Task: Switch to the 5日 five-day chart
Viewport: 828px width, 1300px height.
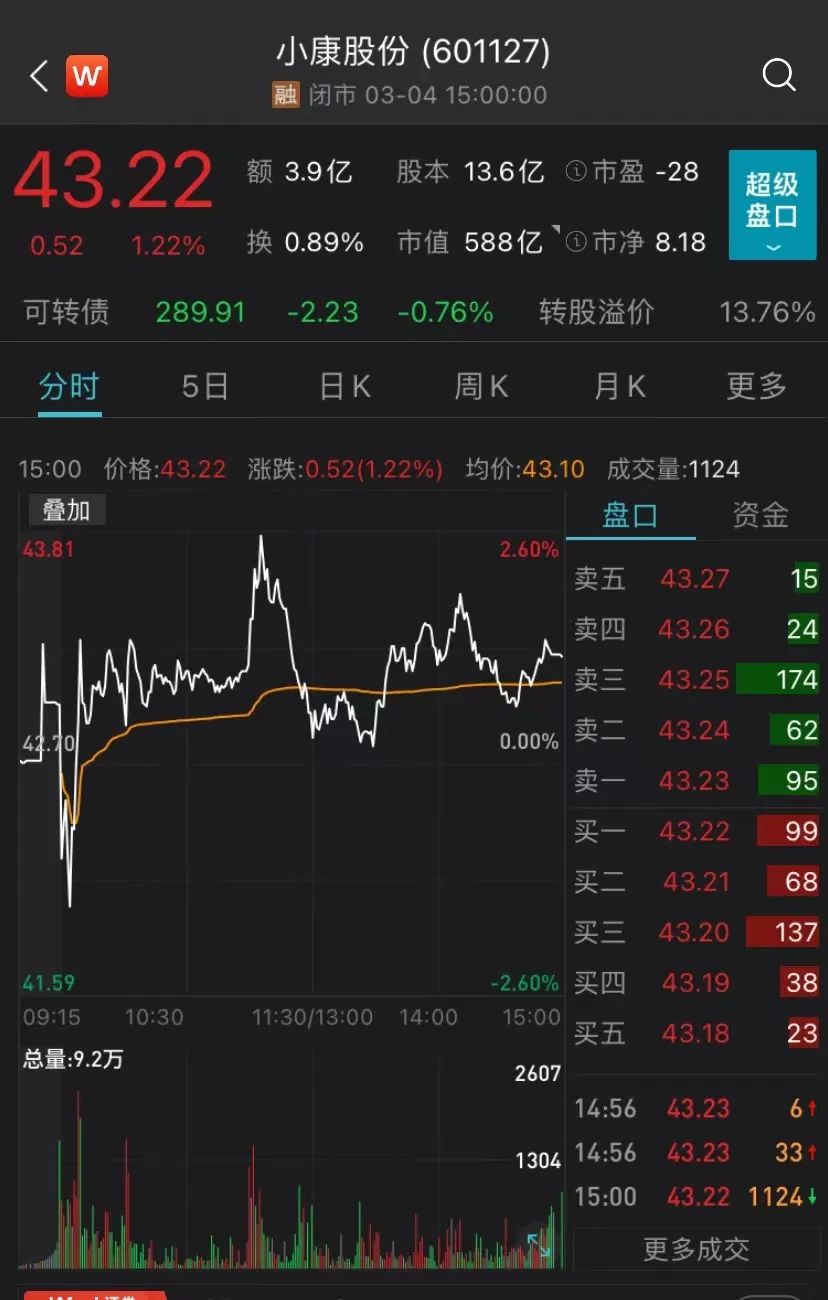Action: tap(203, 386)
